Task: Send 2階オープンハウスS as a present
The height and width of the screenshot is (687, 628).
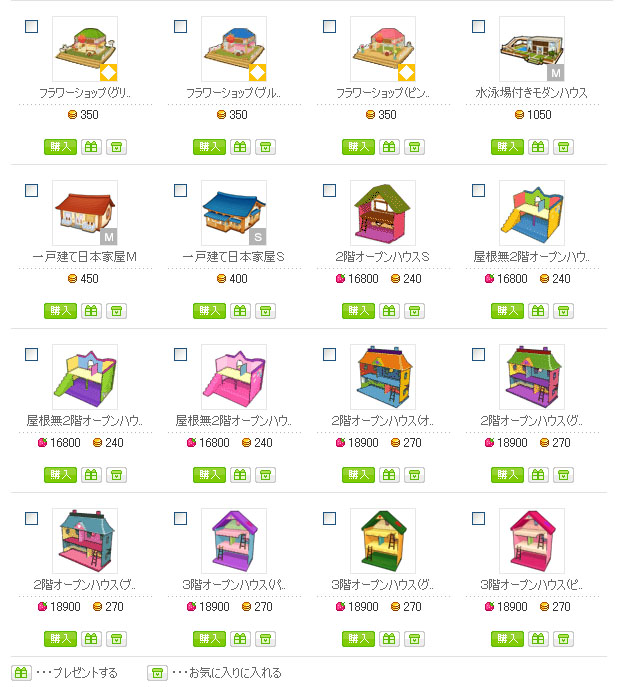Action: 389,311
